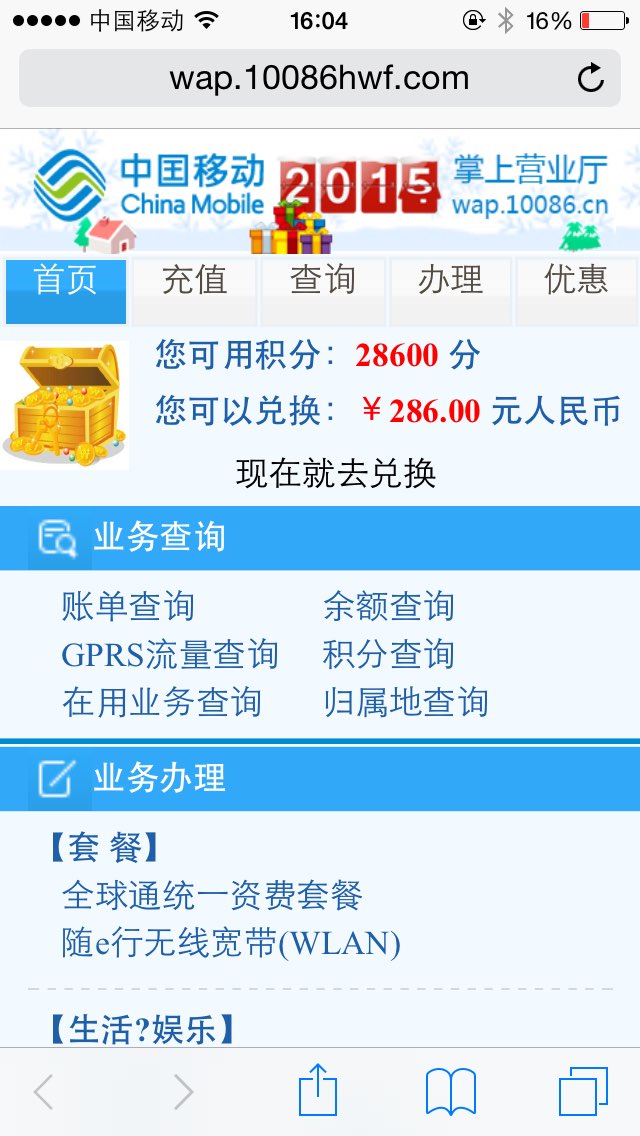Switch to the 充值 tab

pos(194,291)
